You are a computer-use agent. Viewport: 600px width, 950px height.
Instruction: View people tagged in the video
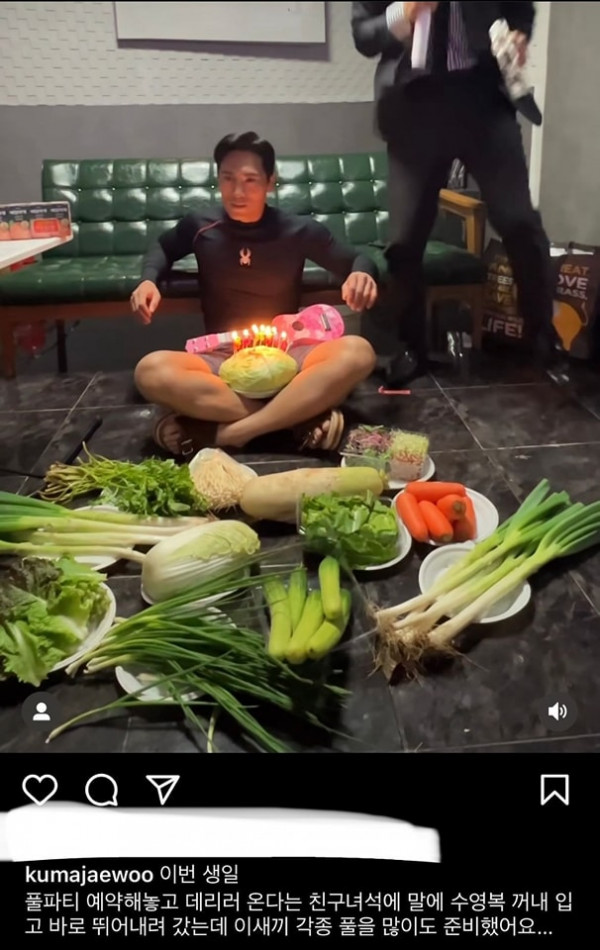click(x=41, y=712)
